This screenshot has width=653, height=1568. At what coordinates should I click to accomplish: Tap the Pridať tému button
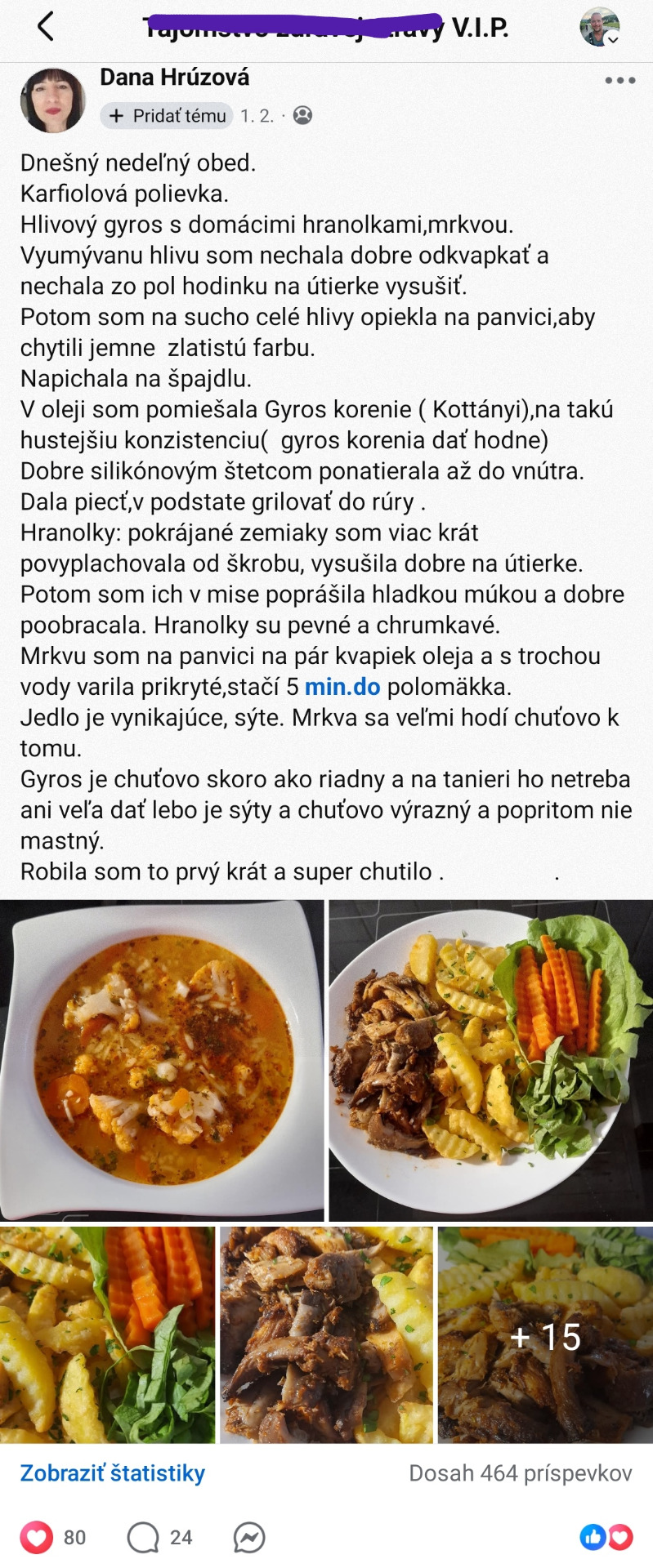tap(168, 116)
